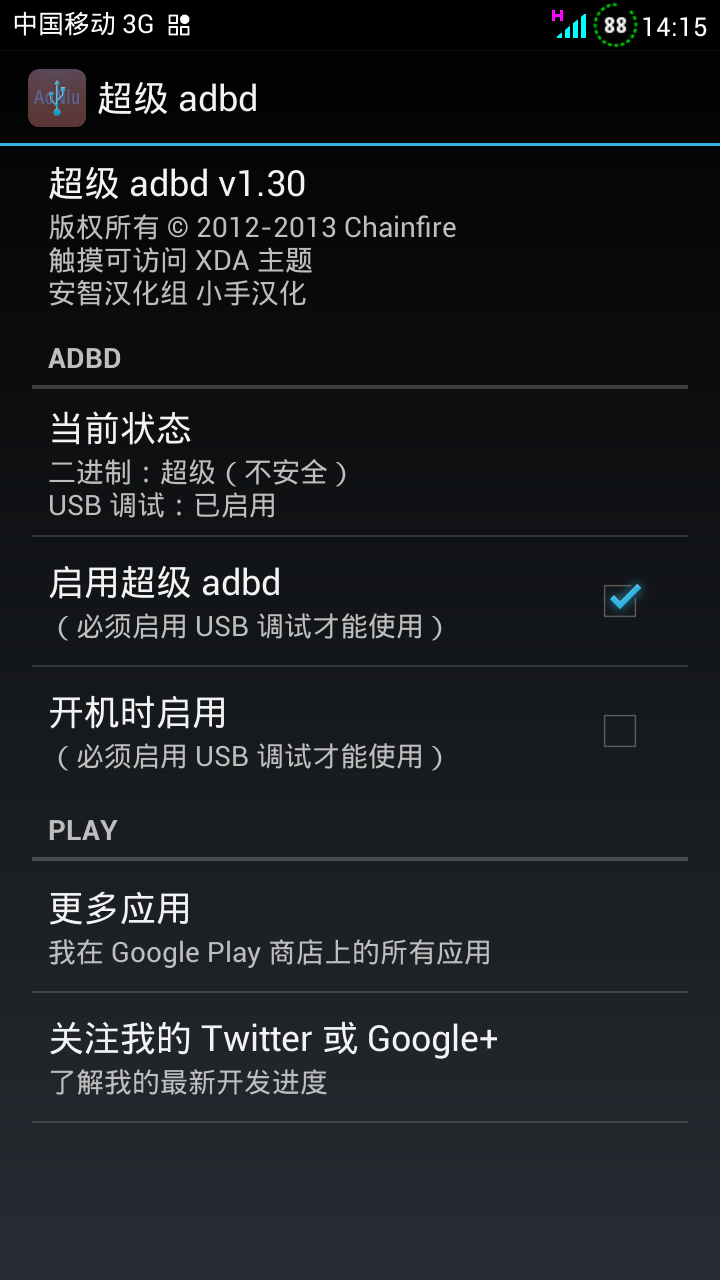Open 更多应用 on Google Play
This screenshot has height=1280, width=720.
[360, 927]
